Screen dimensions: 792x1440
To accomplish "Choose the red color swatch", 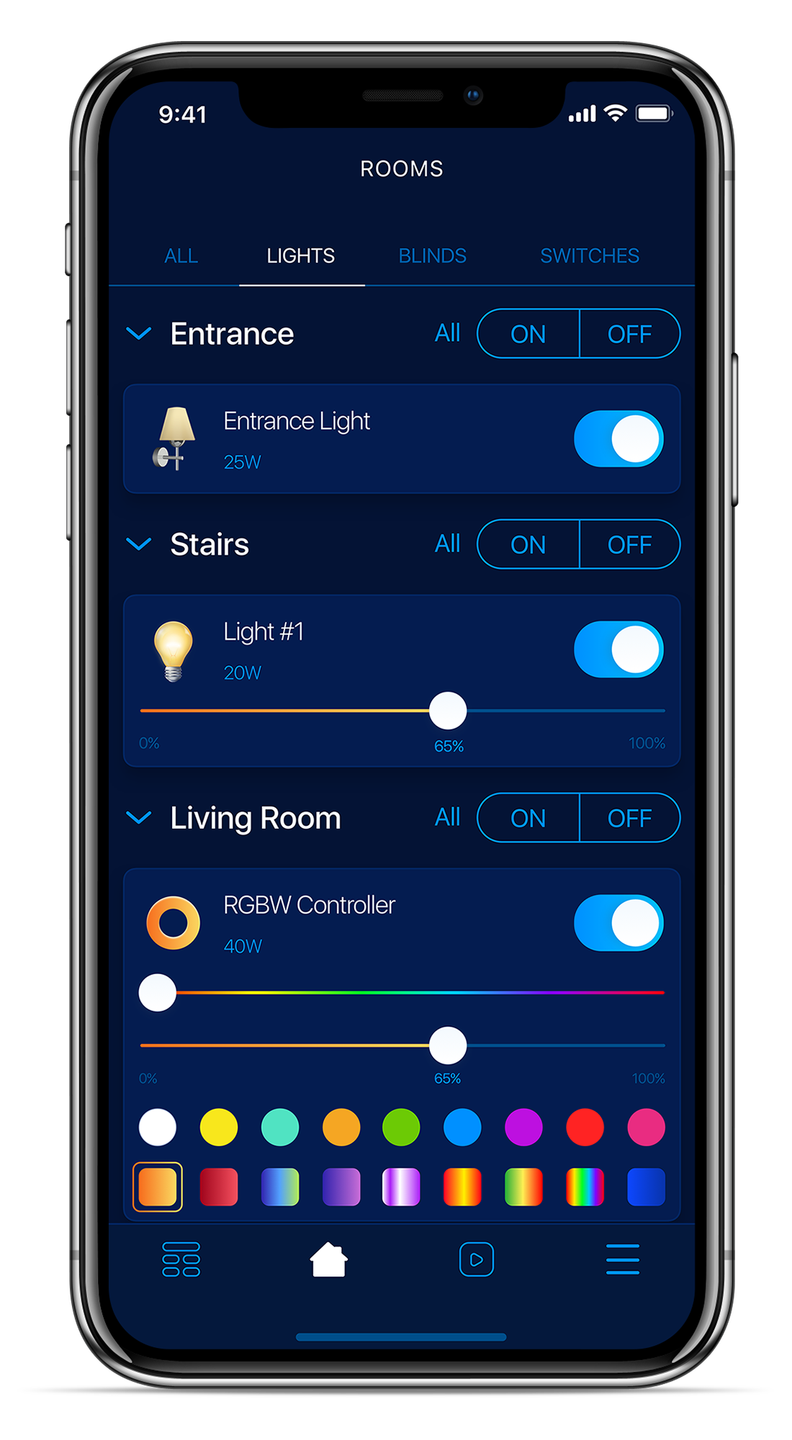I will pyautogui.click(x=585, y=1127).
